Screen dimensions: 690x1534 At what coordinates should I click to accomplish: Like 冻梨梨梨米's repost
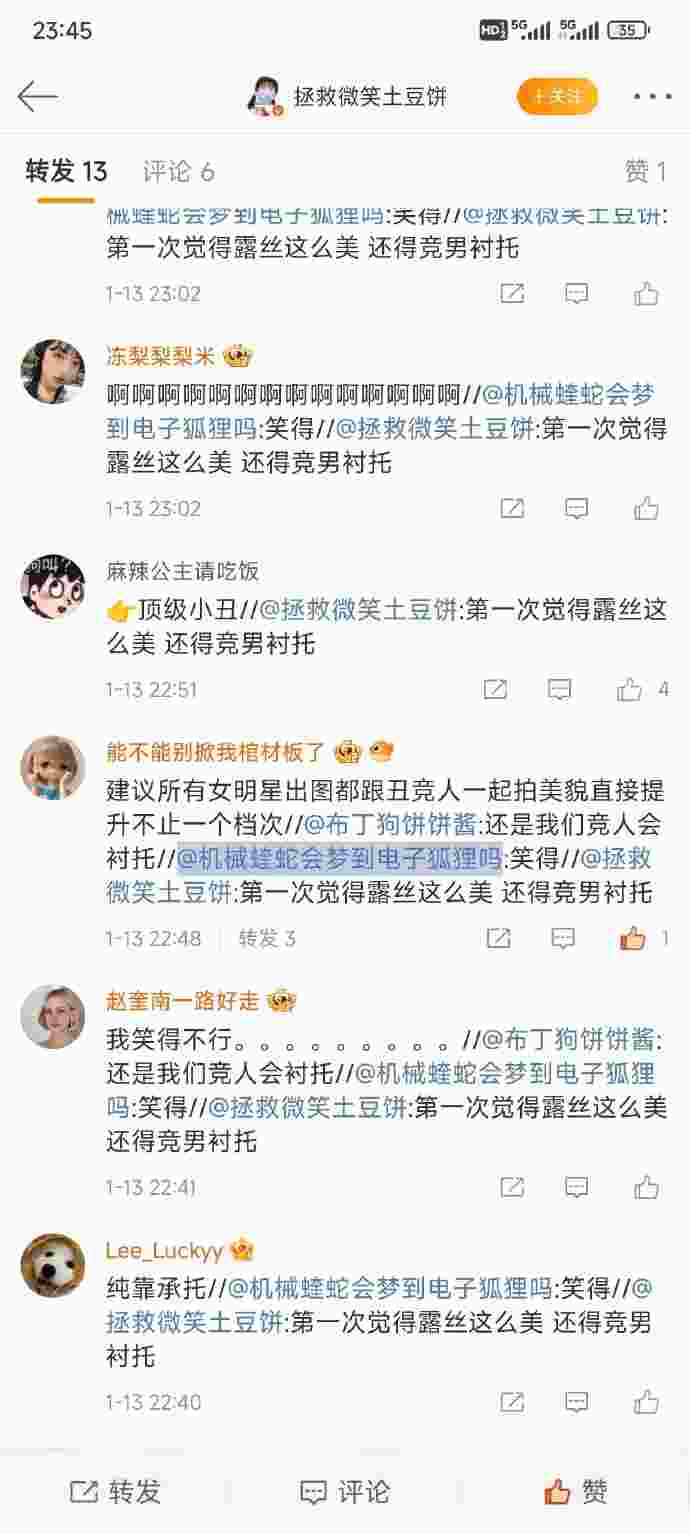pos(646,508)
